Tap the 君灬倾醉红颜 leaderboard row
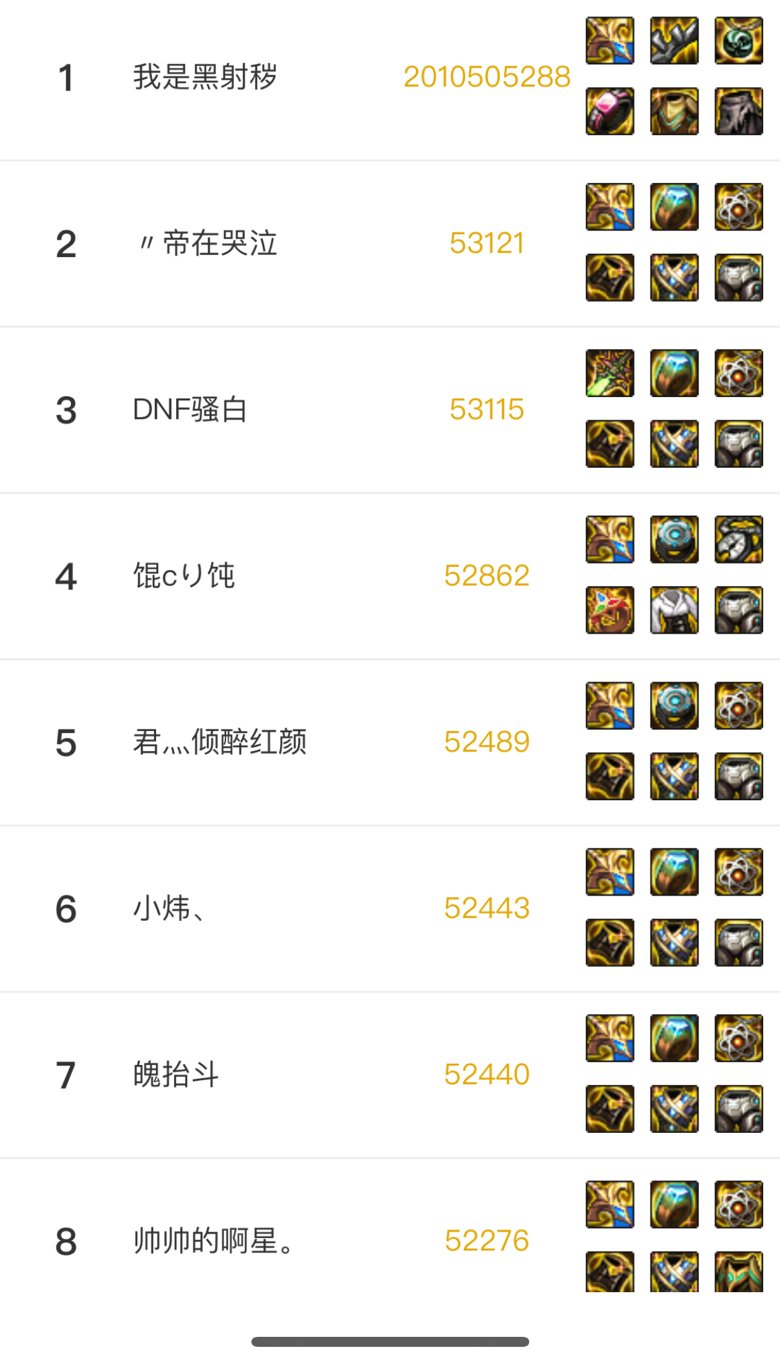Image resolution: width=780 pixels, height=1363 pixels. [219, 742]
